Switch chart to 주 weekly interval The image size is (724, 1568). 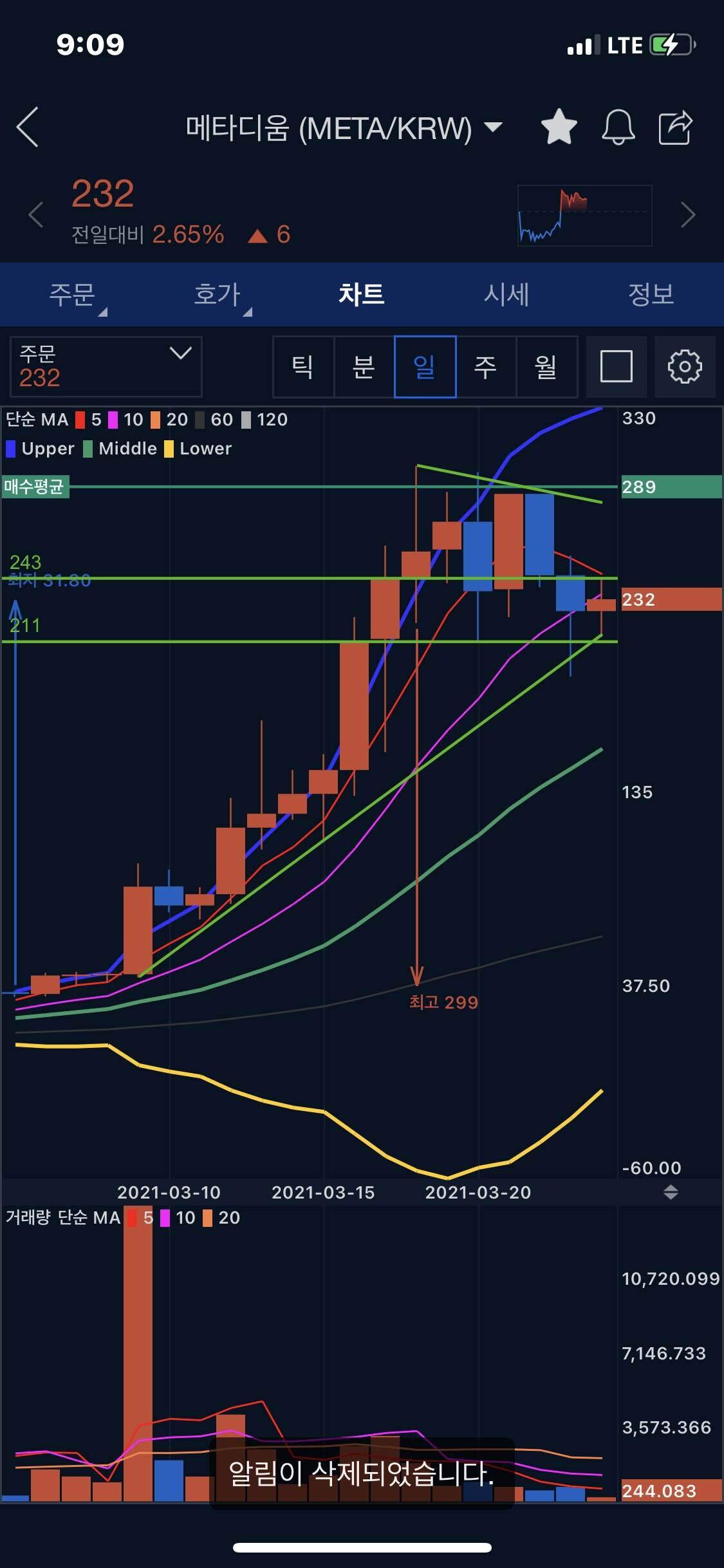(x=485, y=367)
